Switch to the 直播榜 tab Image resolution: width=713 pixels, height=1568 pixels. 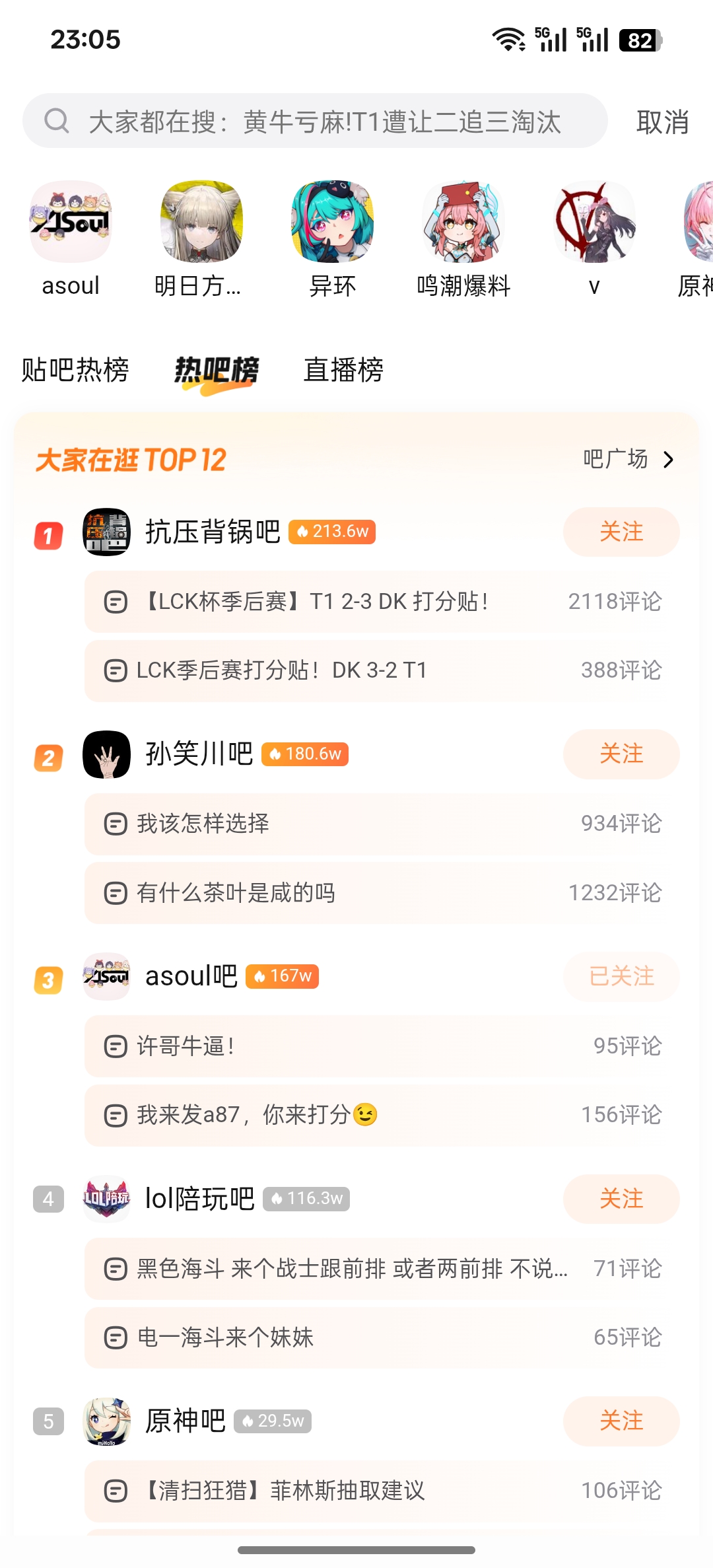click(x=343, y=369)
